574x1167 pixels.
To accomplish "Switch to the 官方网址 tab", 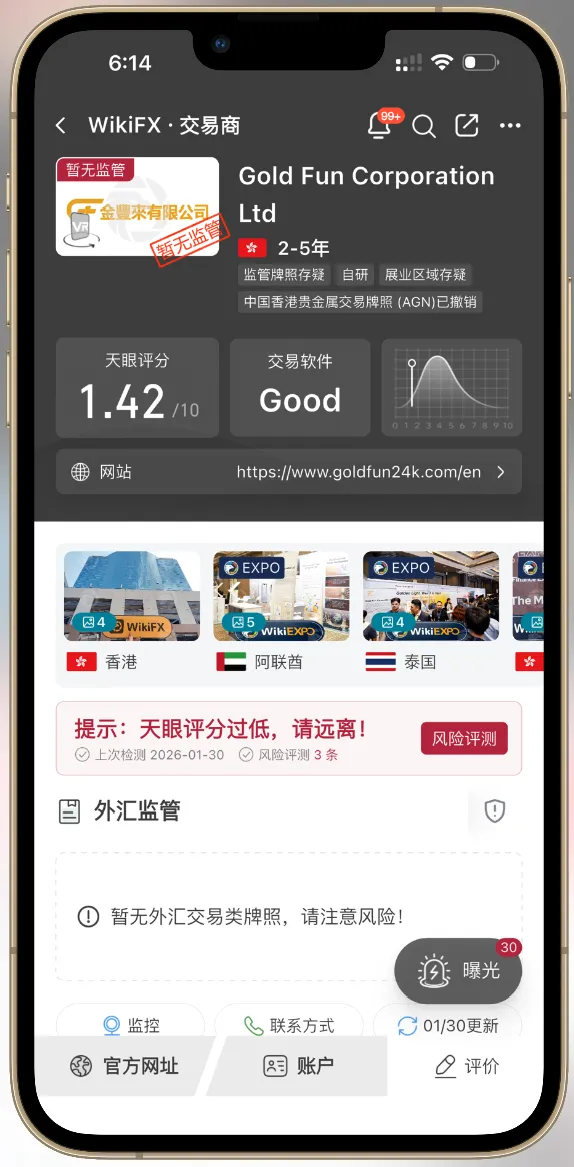I will point(124,1066).
